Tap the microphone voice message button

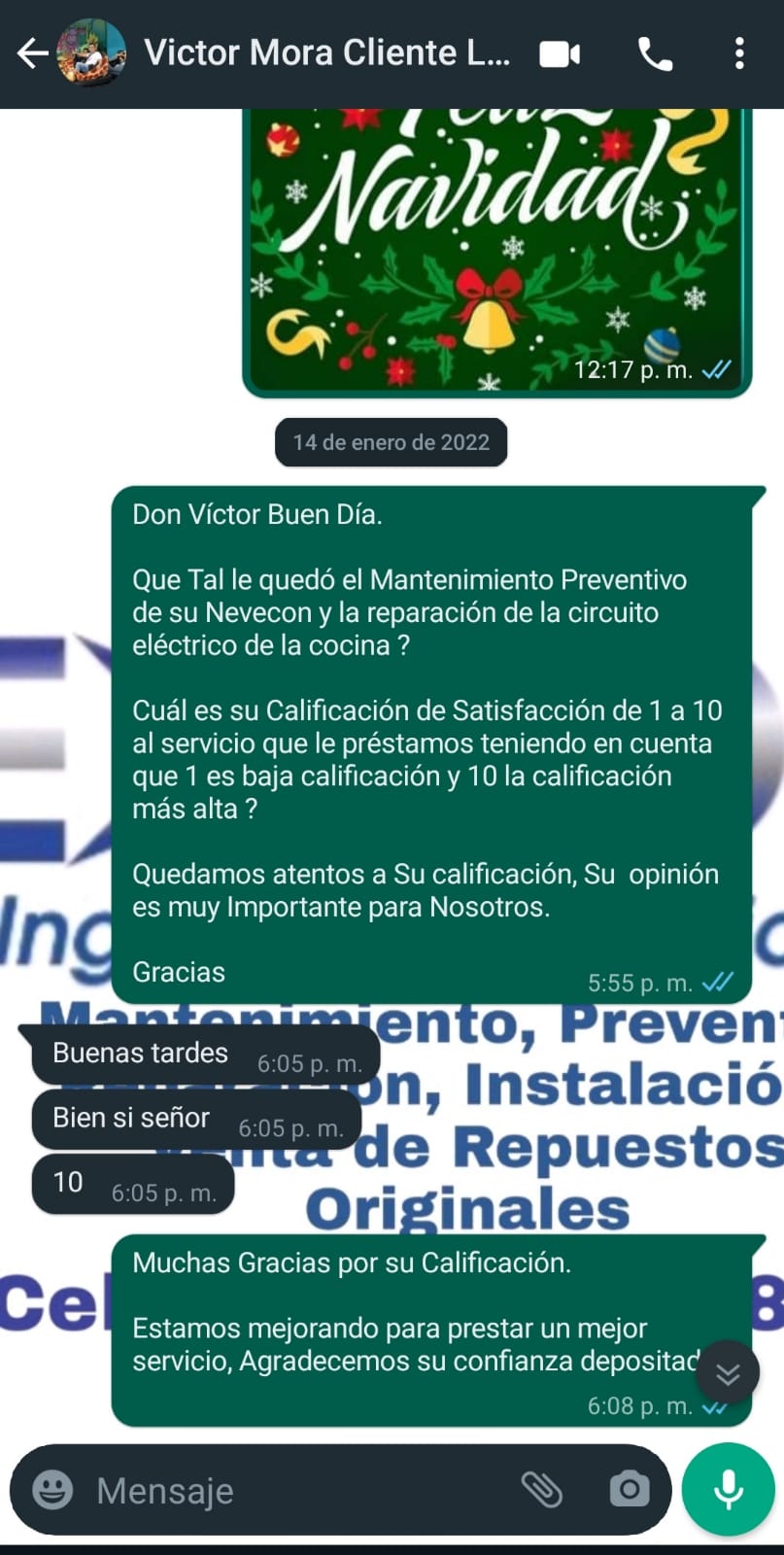[x=728, y=1489]
